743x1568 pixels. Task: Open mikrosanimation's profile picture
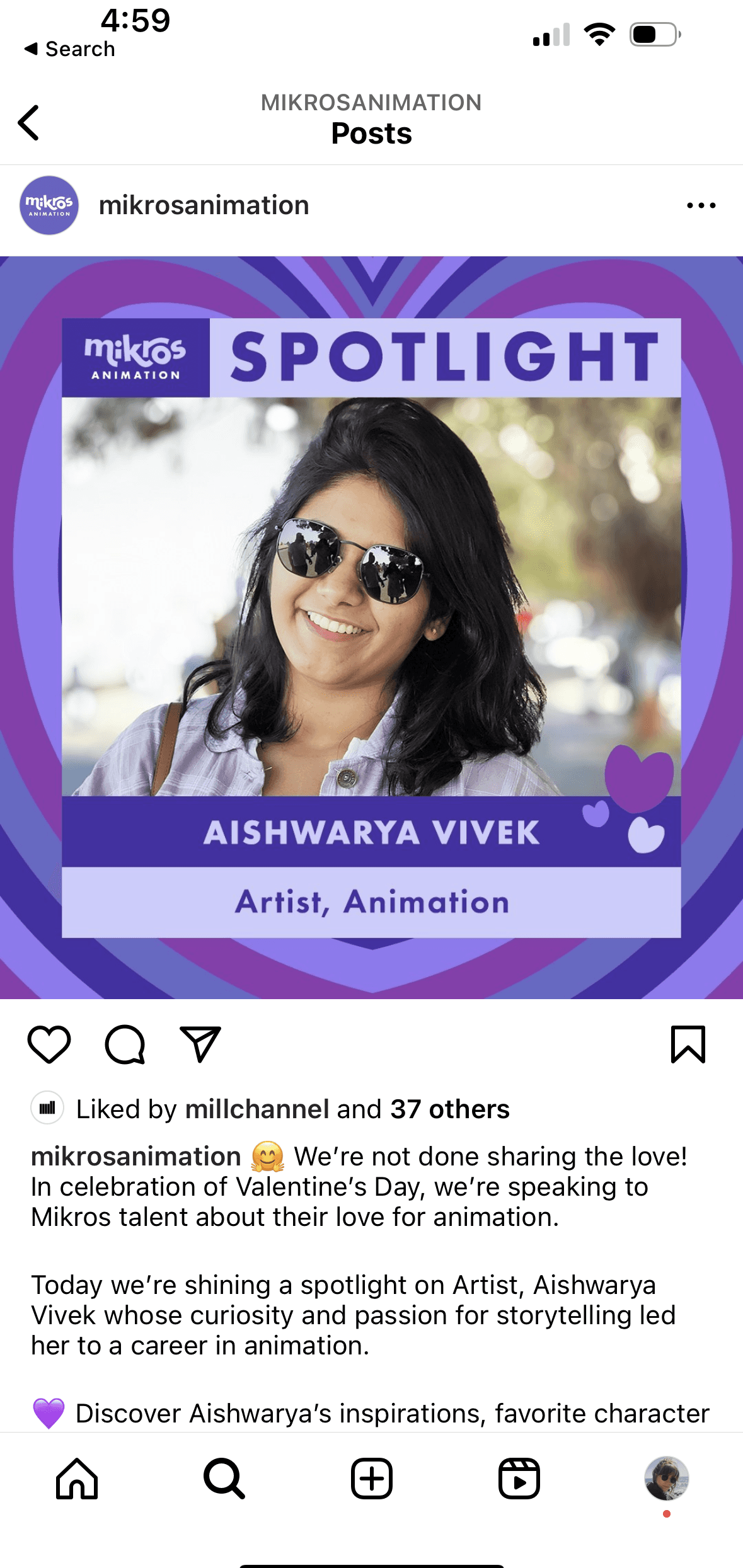point(49,205)
